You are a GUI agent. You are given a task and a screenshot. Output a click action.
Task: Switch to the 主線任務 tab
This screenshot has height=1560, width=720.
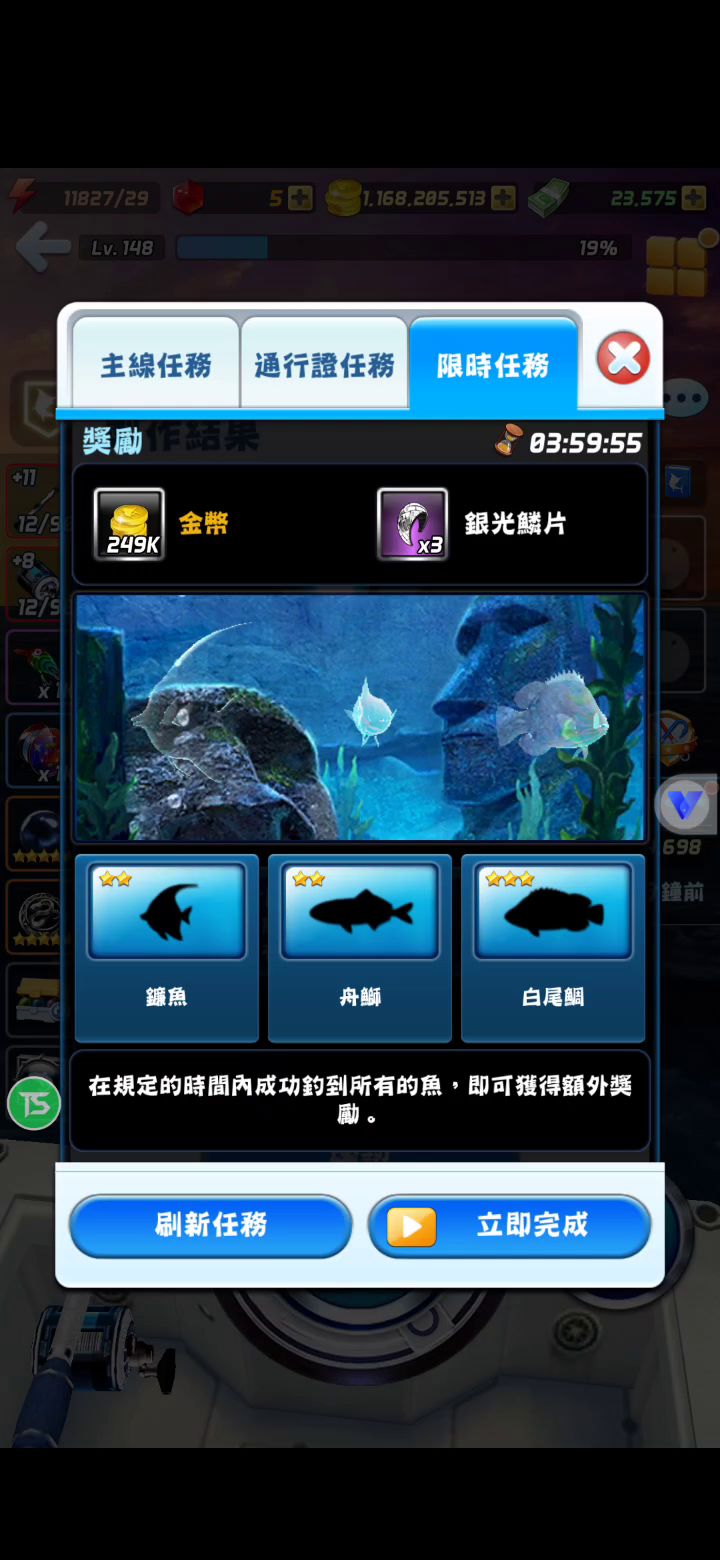156,365
